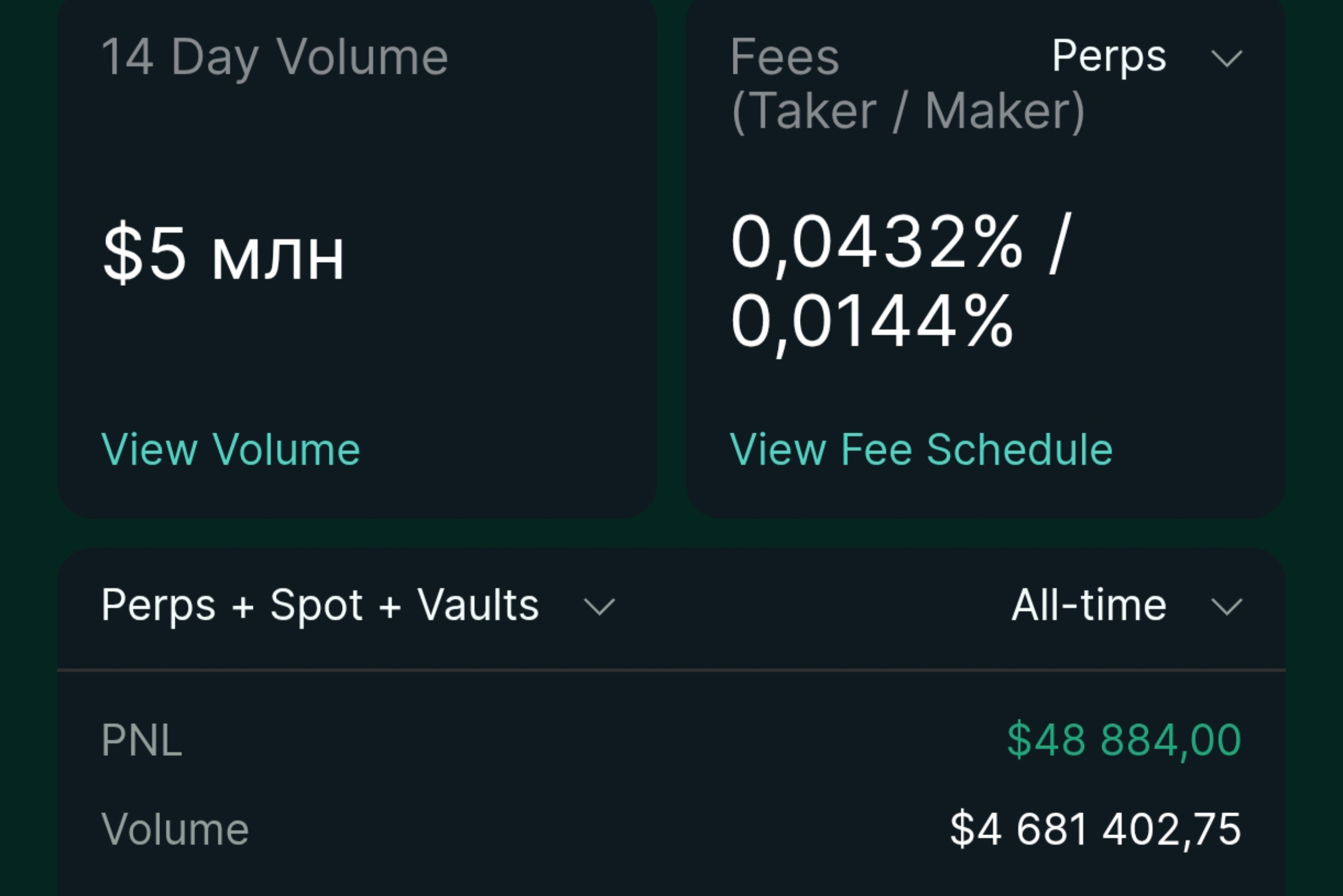
Task: Open the View Volume link
Action: (230, 450)
